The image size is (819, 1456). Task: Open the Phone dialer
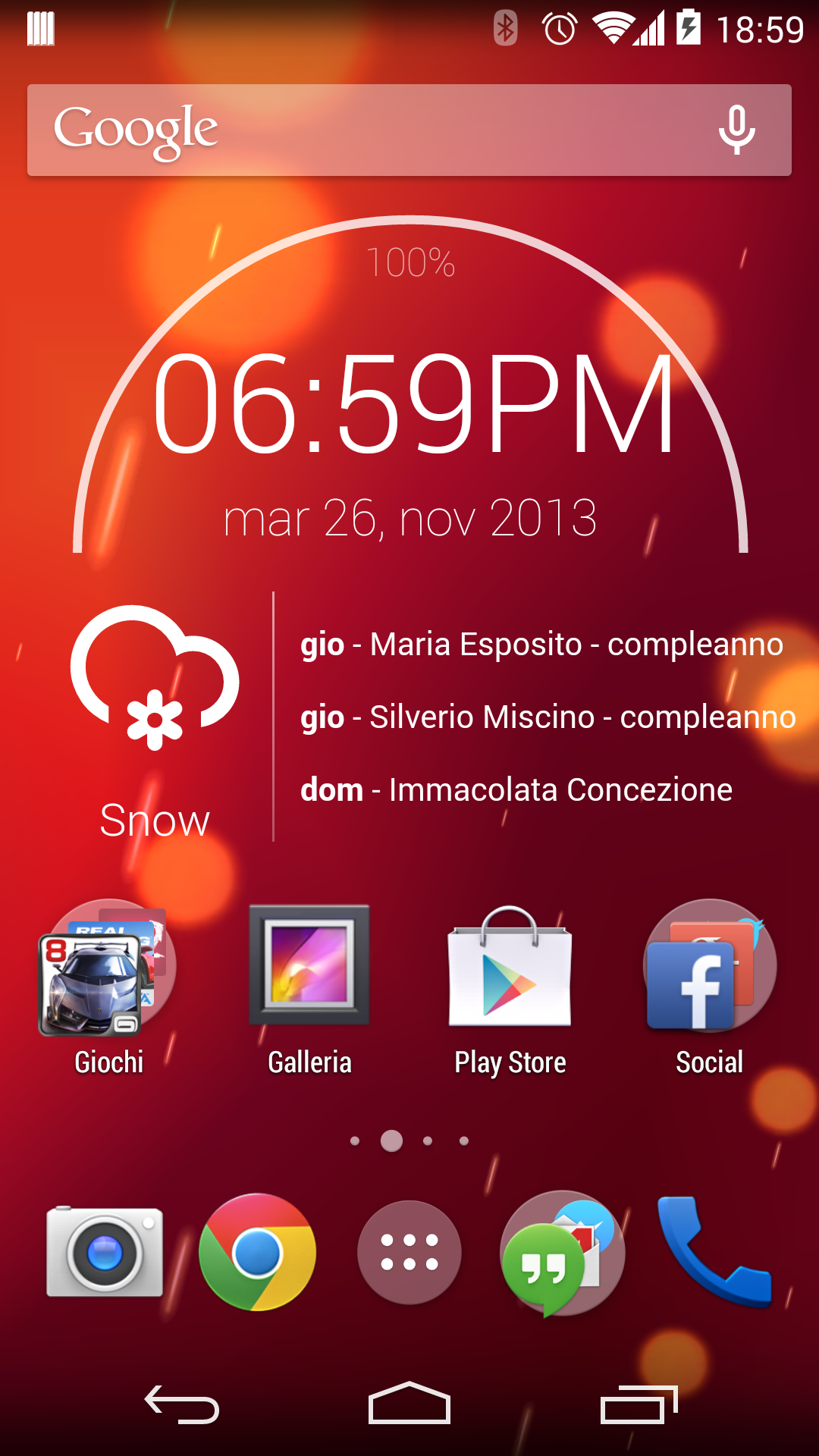tap(713, 1253)
